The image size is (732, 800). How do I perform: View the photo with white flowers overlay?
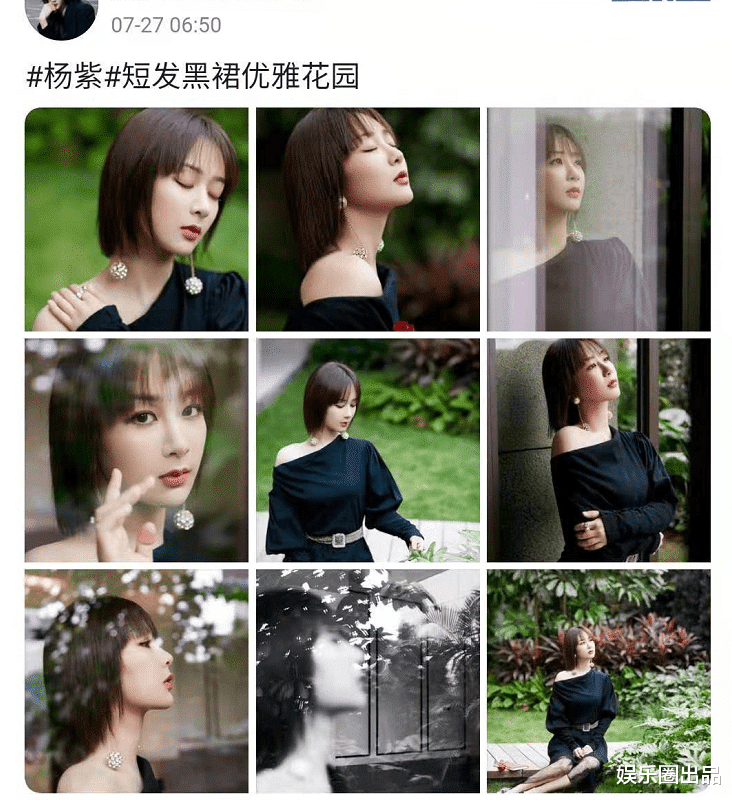coord(135,679)
